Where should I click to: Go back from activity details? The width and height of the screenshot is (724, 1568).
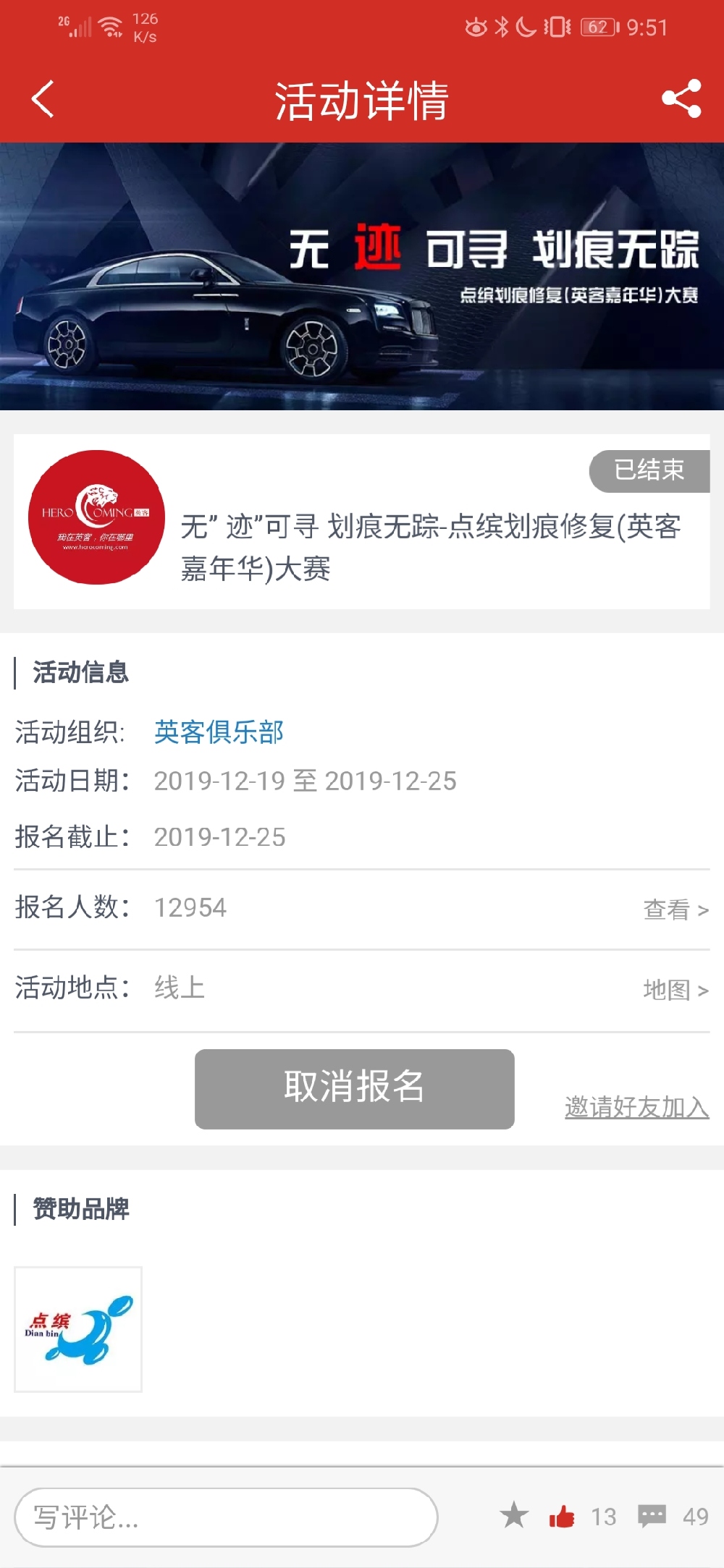(x=43, y=99)
